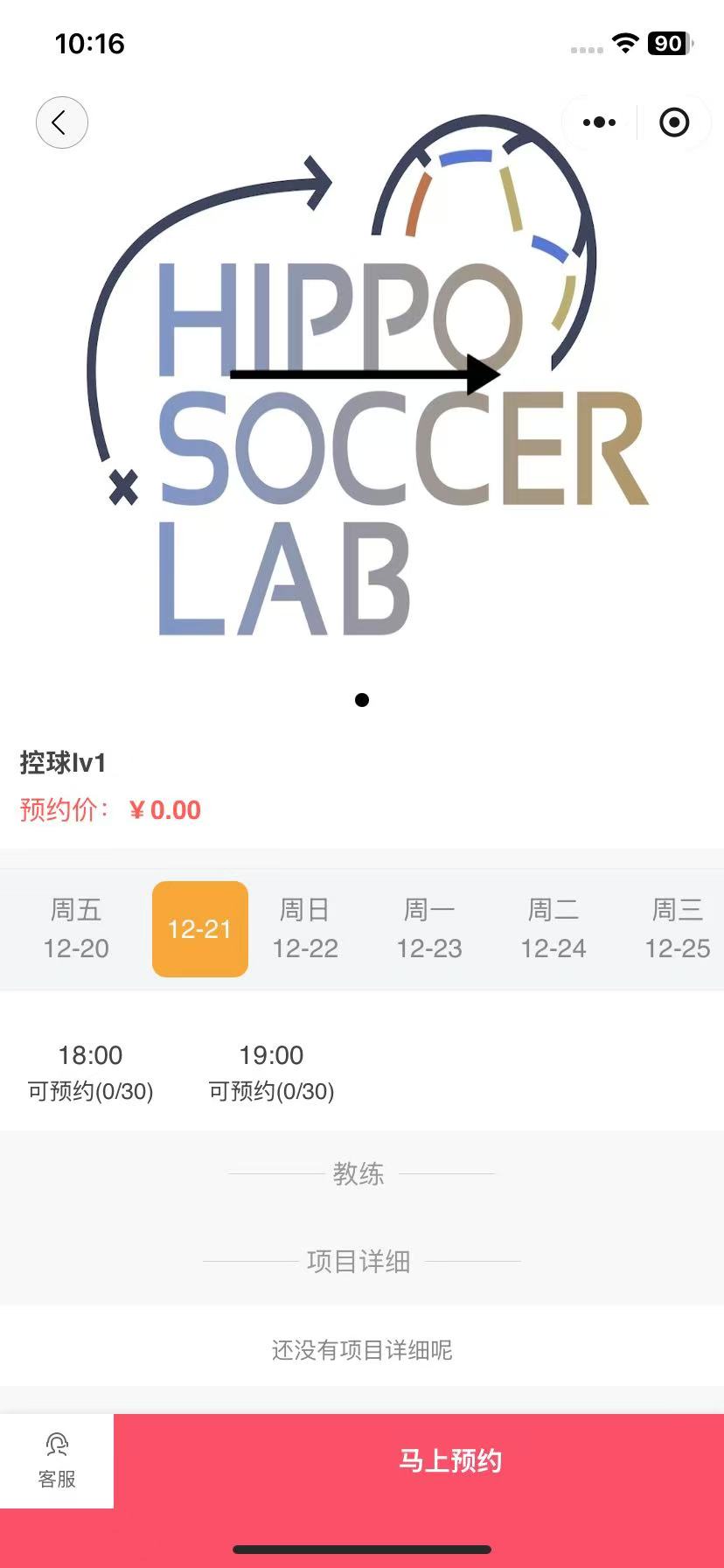Switch to 周二 12-24 date

point(553,929)
